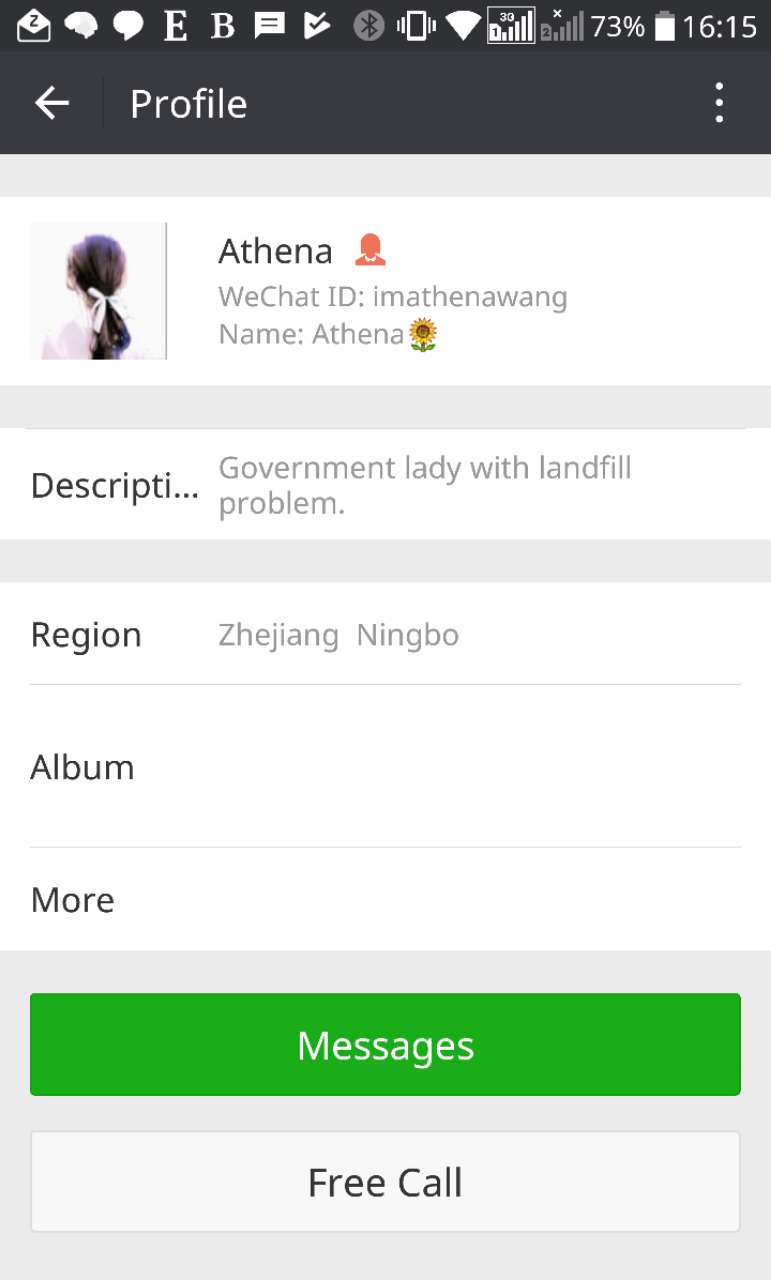Open Athena's Album
This screenshot has height=1280, width=771.
click(385, 767)
